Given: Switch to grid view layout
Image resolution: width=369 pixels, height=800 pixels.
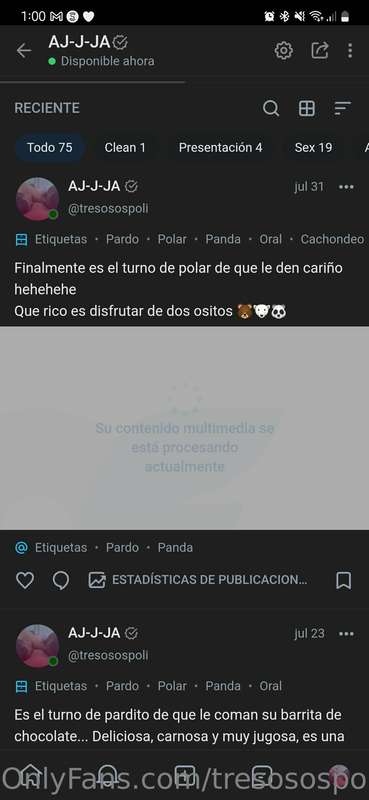Looking at the screenshot, I should click(307, 108).
